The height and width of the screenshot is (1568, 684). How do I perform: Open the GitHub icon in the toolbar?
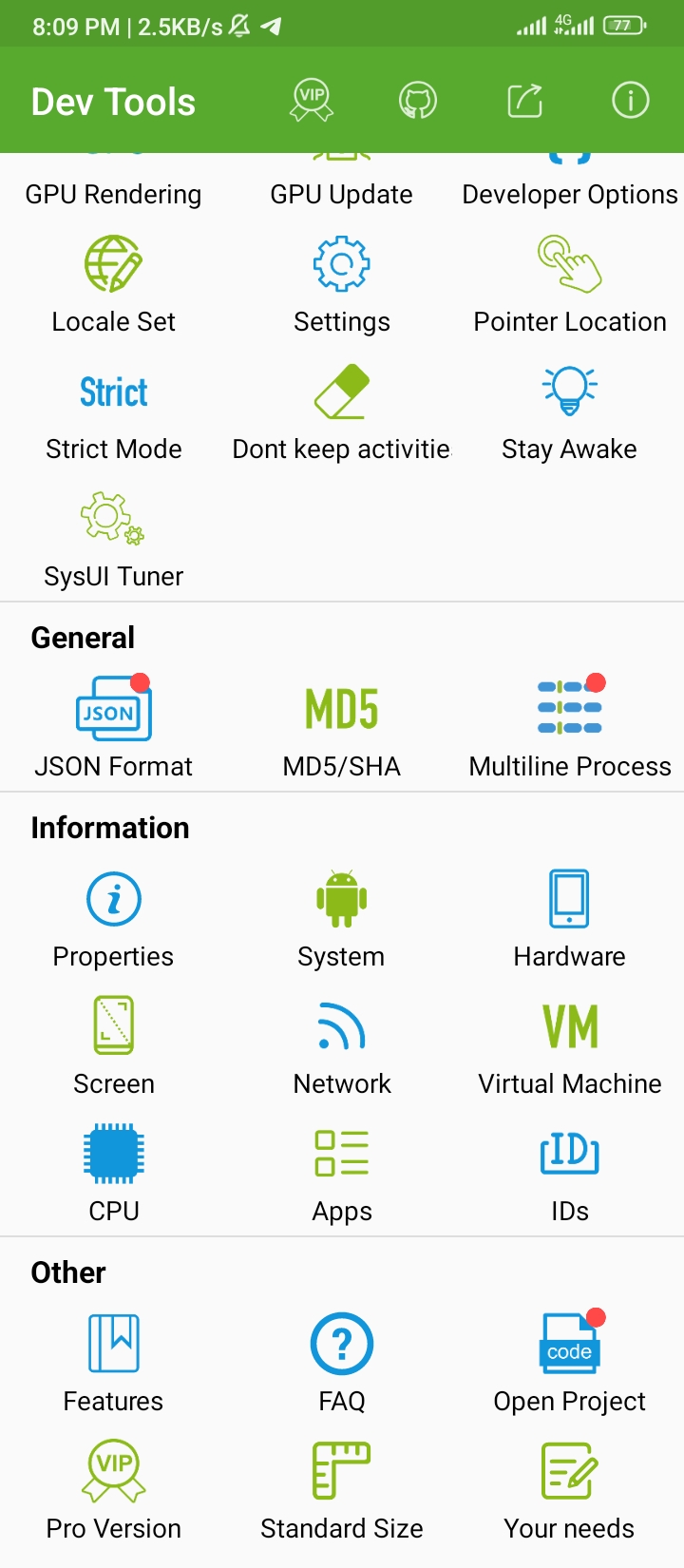pyautogui.click(x=418, y=101)
